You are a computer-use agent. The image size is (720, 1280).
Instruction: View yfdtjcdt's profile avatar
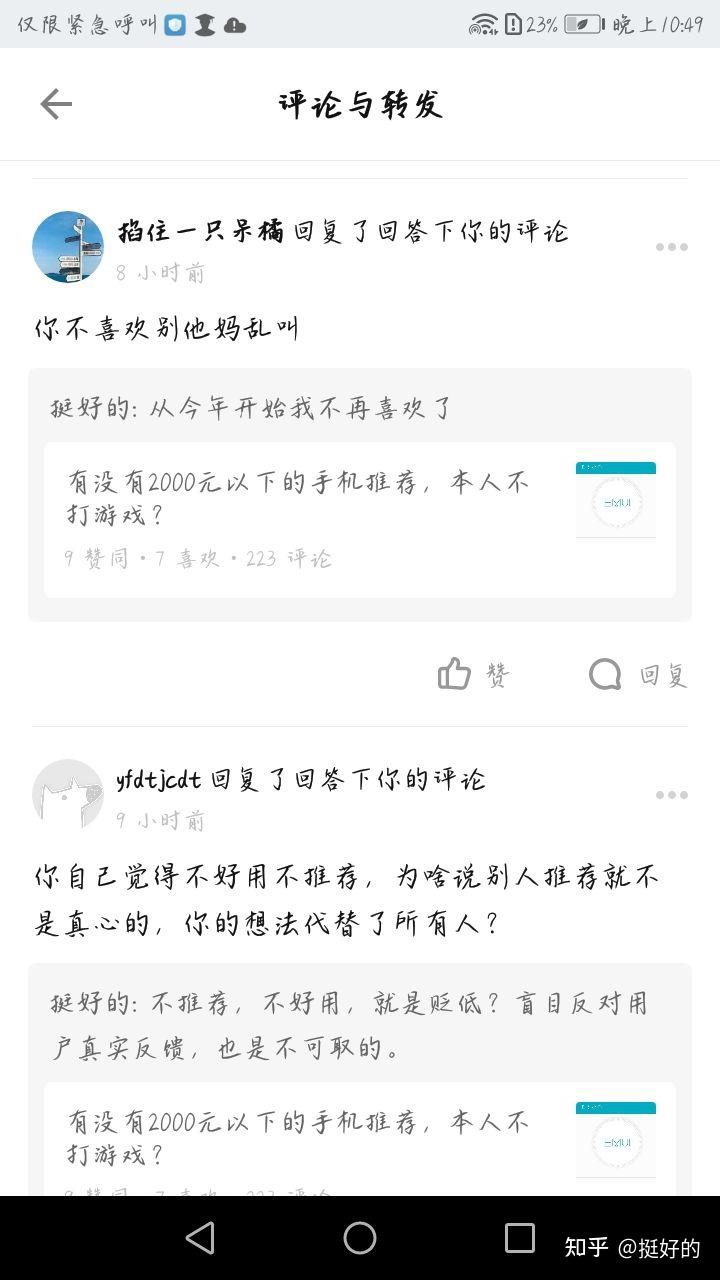[x=68, y=795]
